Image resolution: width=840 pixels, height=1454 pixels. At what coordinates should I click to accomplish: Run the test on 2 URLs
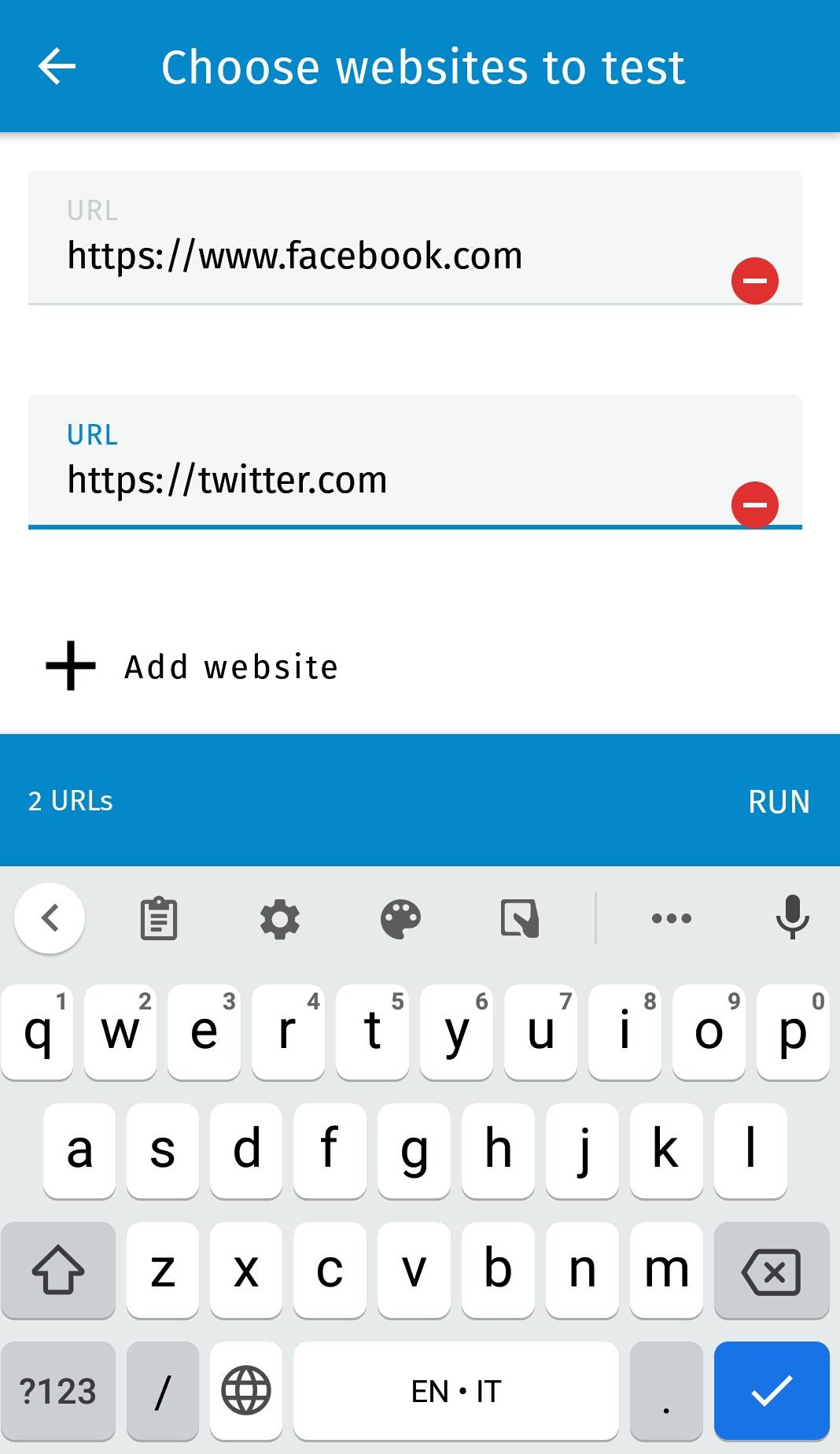pos(778,801)
